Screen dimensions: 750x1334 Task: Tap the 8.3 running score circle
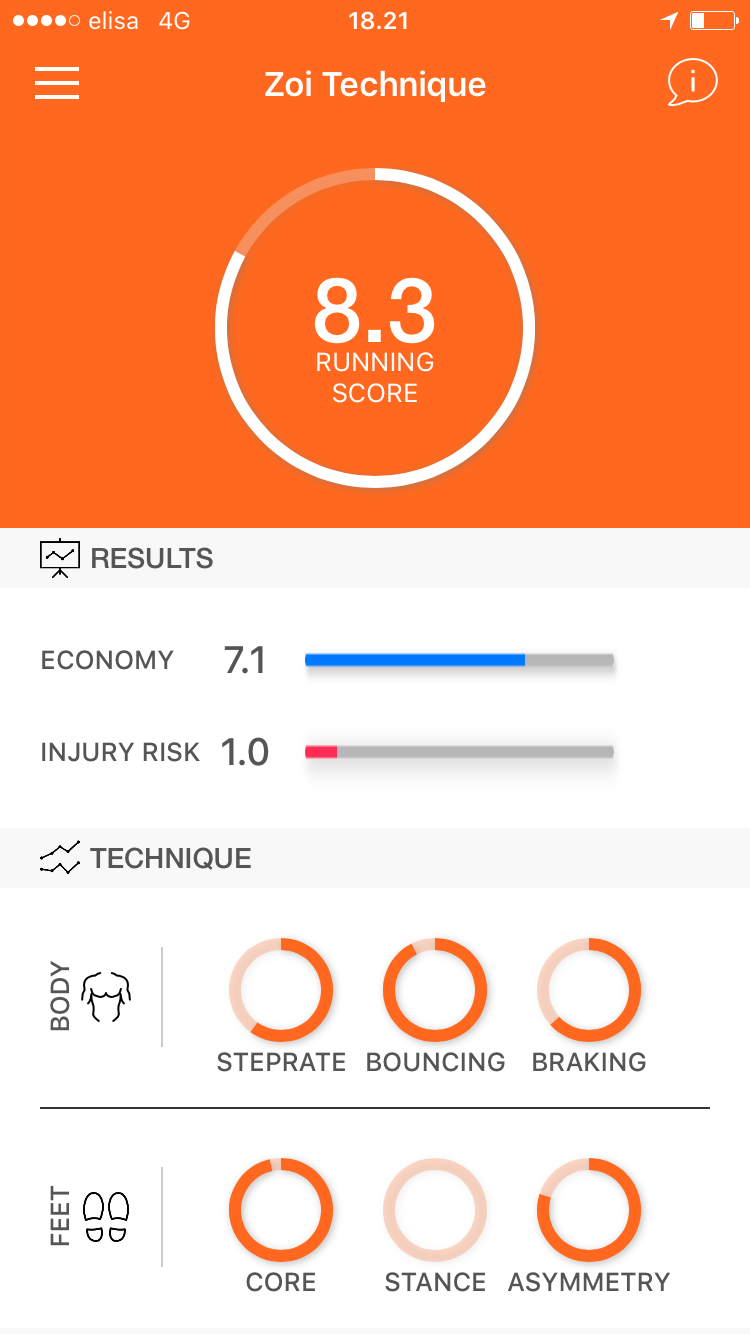click(375, 328)
